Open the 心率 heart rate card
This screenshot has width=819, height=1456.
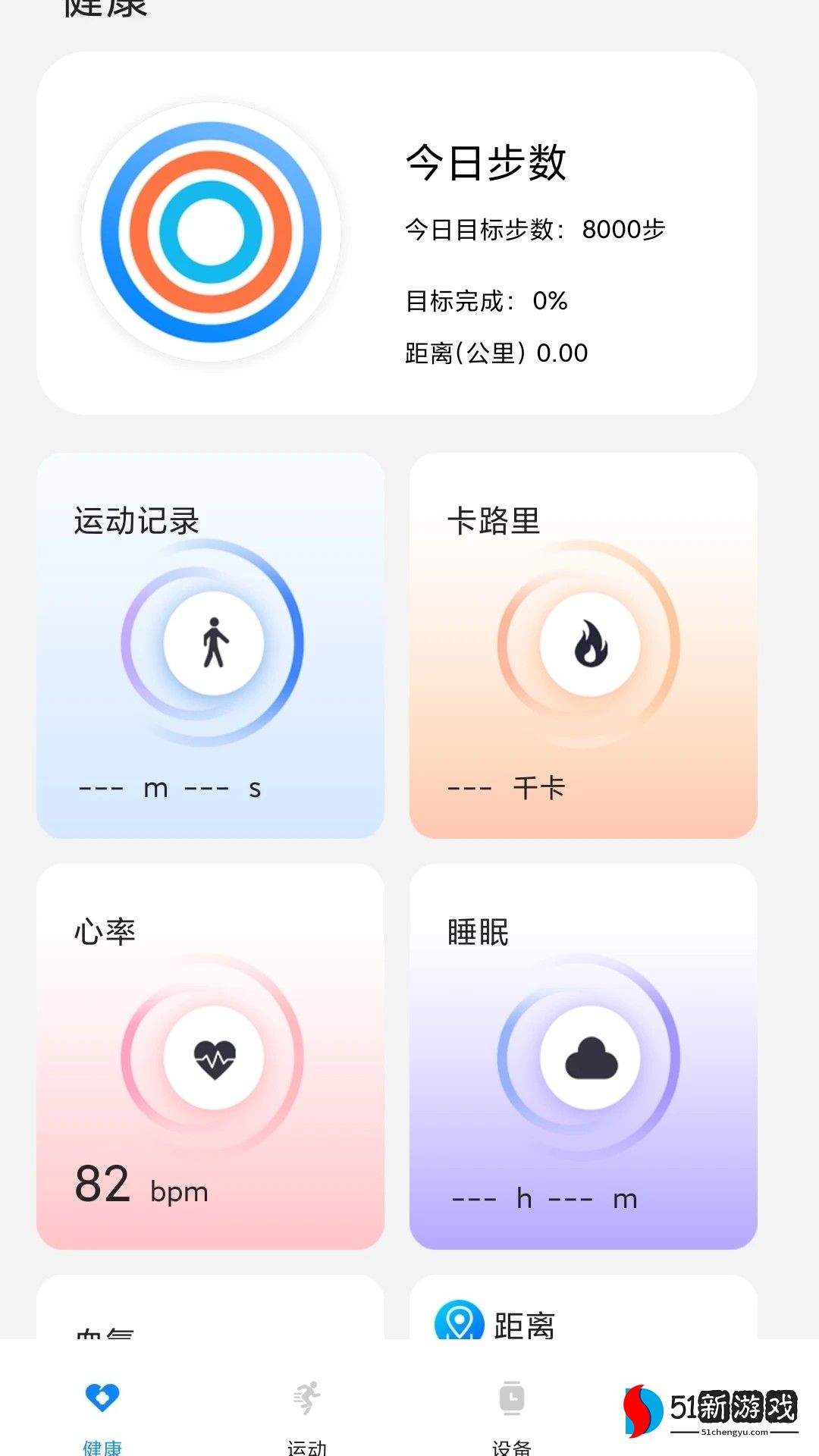point(211,1056)
